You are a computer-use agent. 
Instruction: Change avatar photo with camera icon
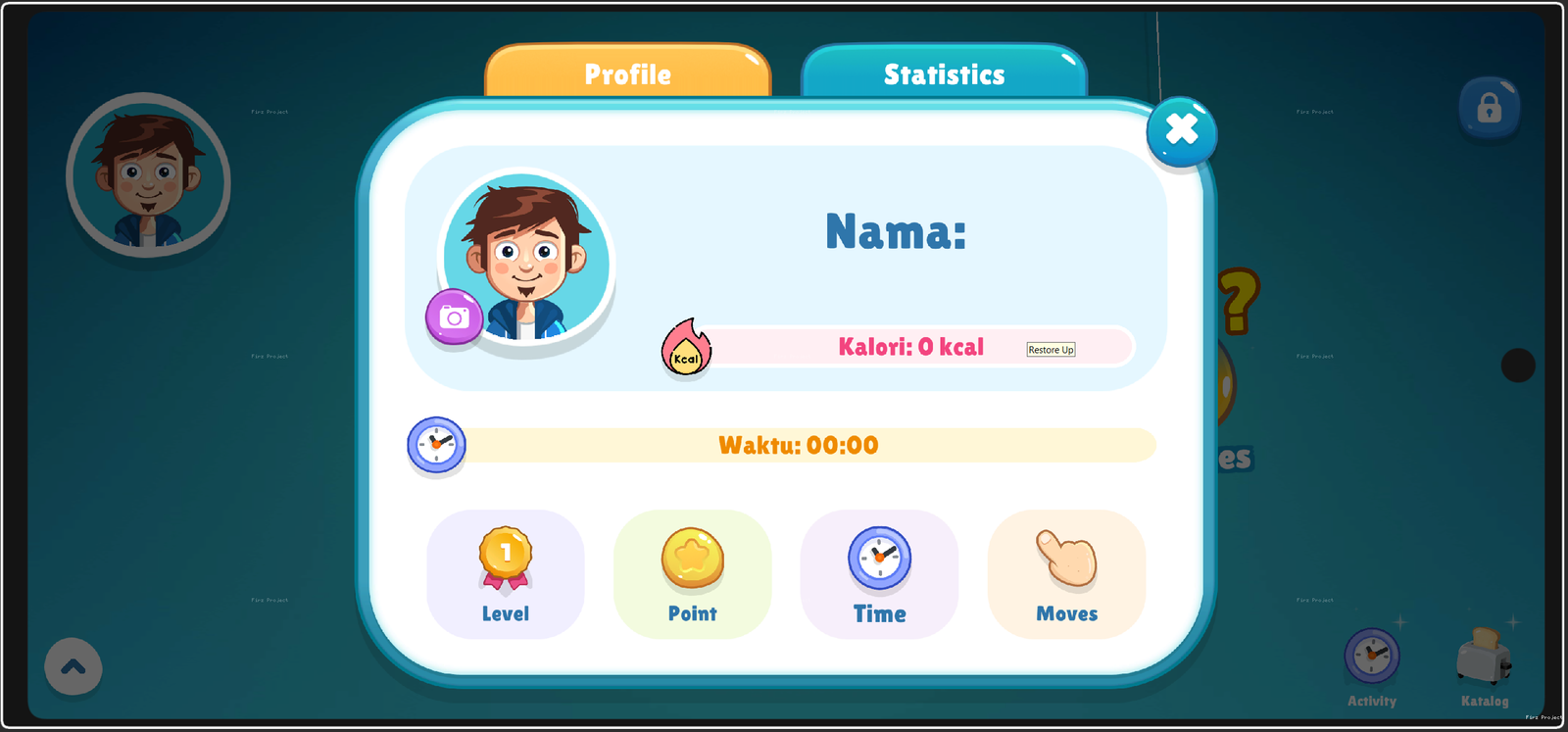pos(454,317)
